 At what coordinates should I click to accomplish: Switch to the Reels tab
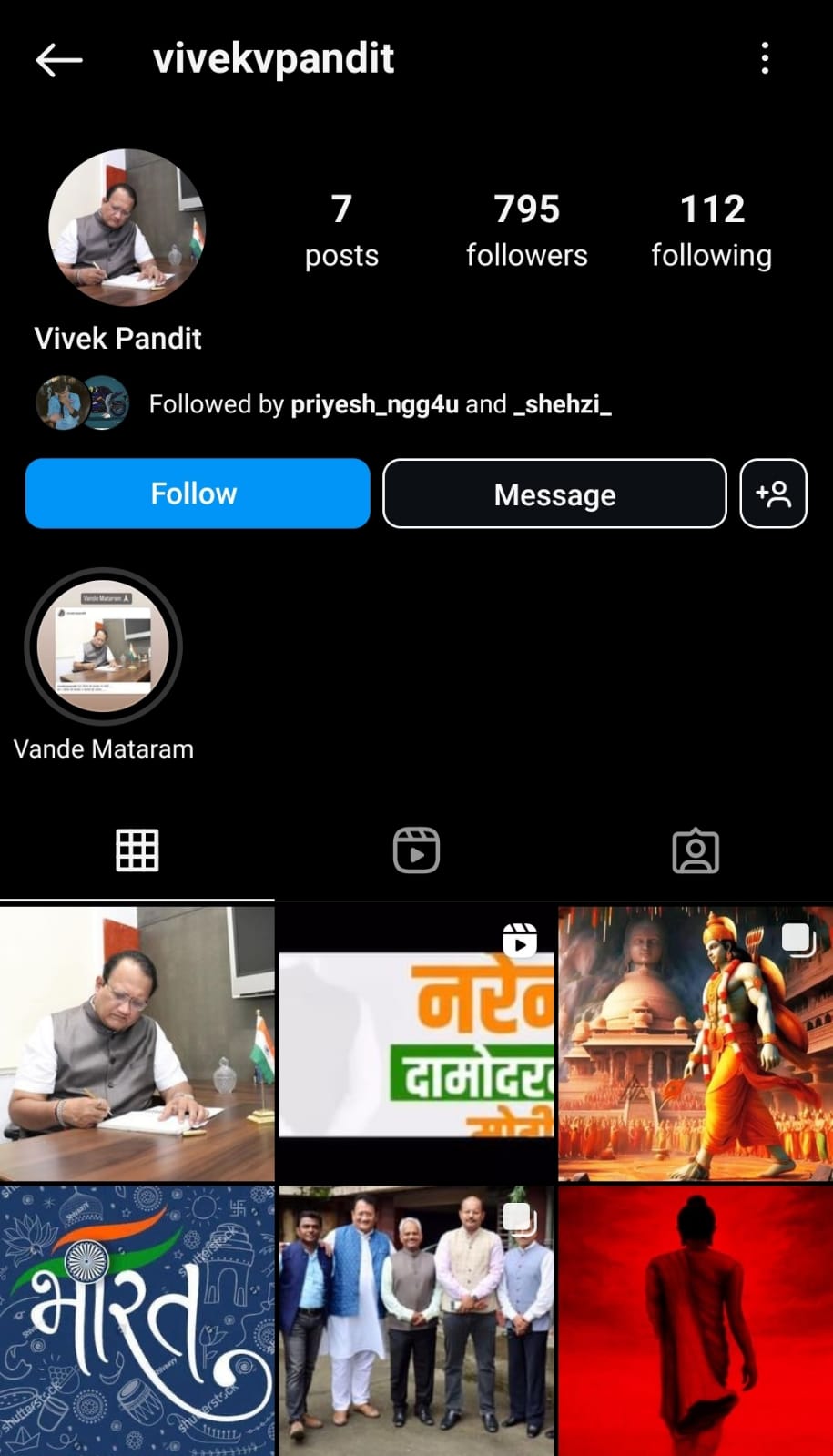coord(416,850)
